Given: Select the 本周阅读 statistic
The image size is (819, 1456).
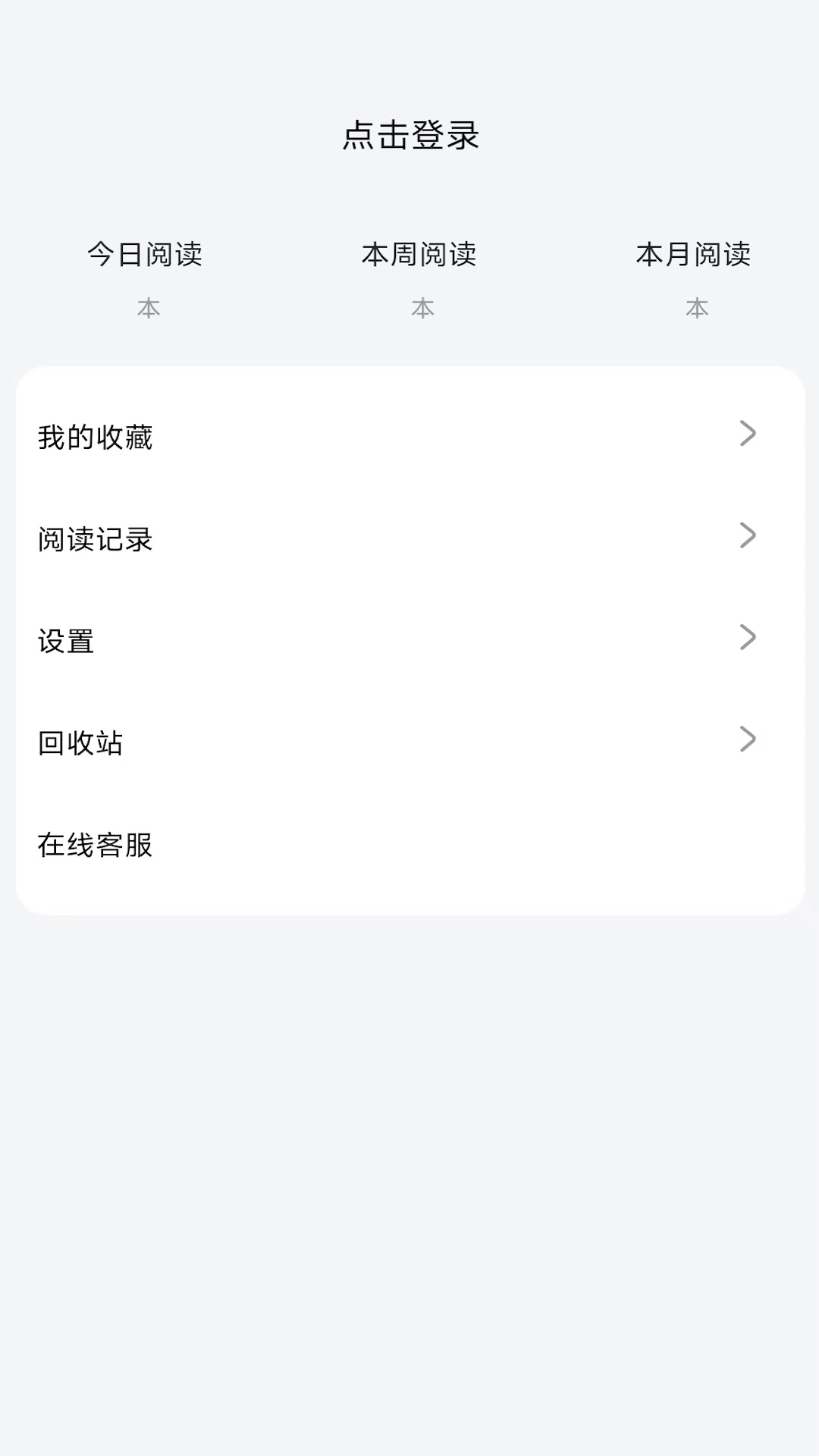Looking at the screenshot, I should coord(421,256).
